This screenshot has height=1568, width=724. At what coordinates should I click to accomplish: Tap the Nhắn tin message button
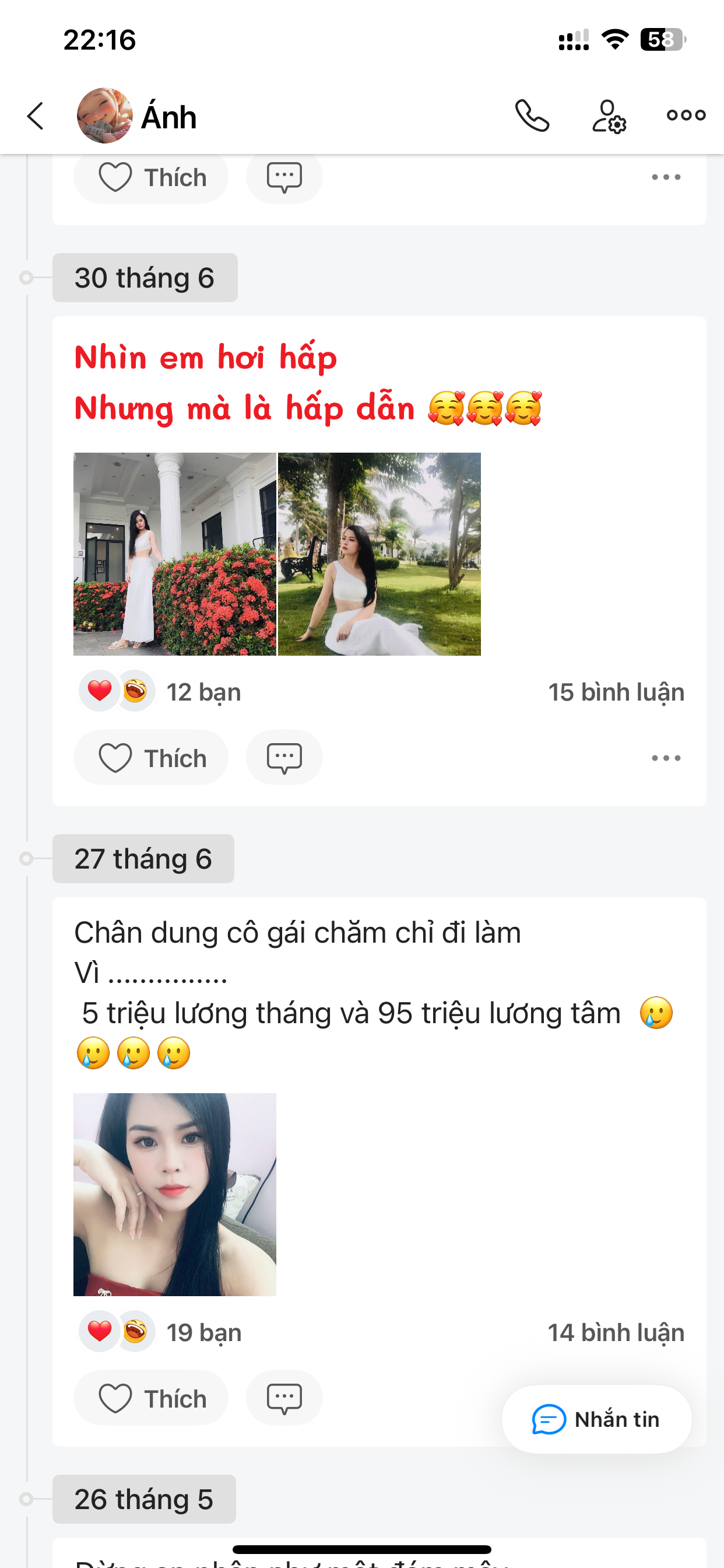point(596,1419)
